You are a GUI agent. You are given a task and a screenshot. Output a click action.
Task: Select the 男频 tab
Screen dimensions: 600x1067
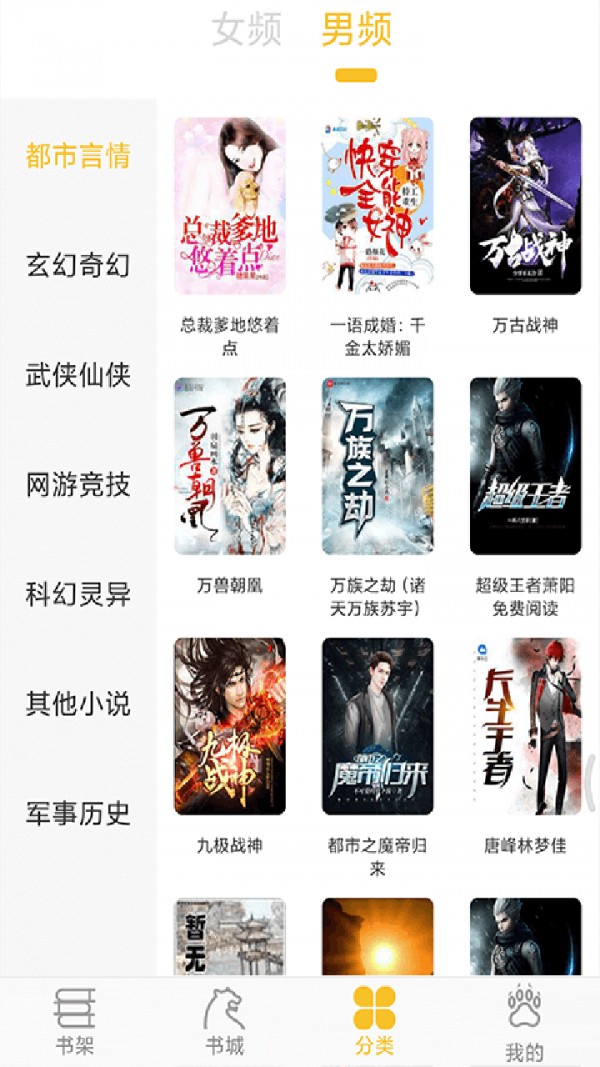tap(356, 30)
